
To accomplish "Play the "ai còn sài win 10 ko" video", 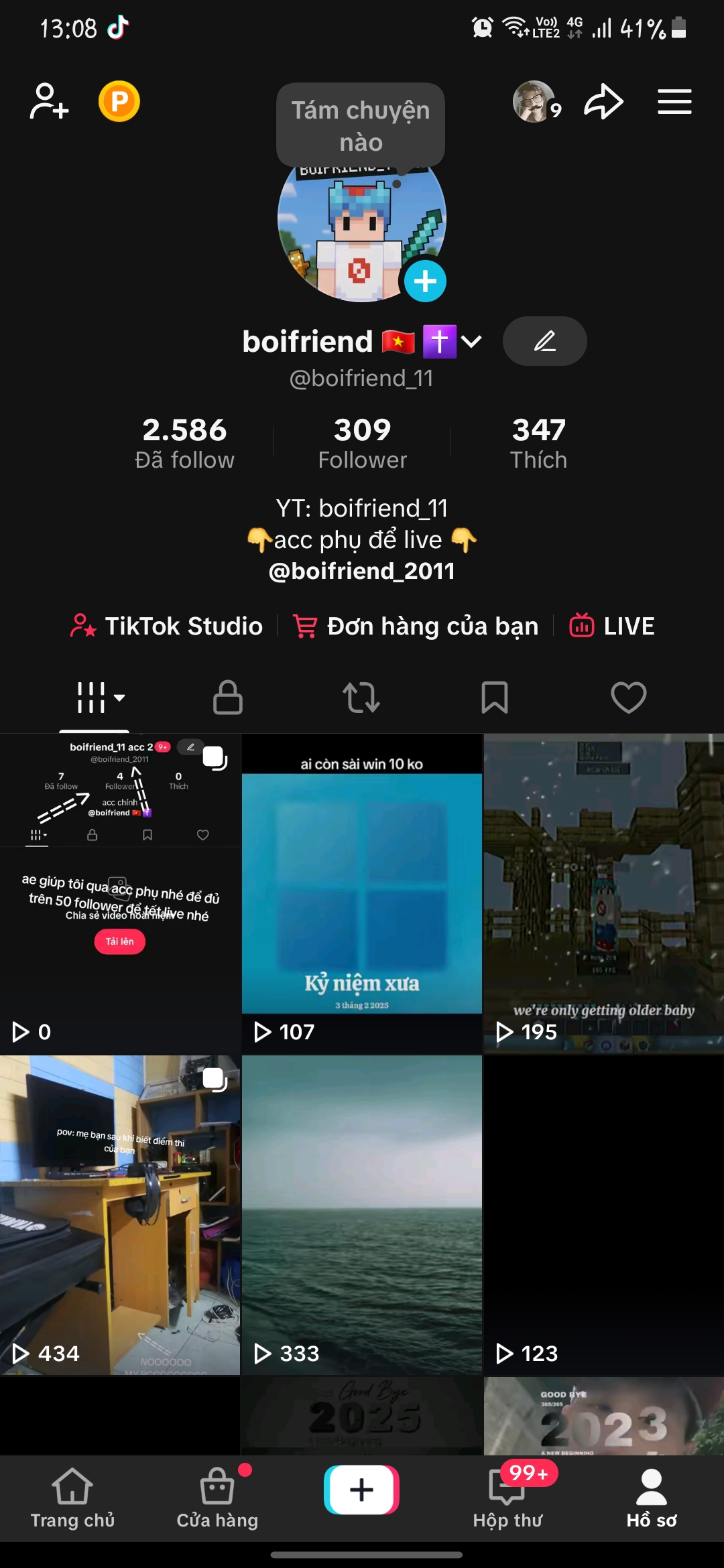I will [362, 893].
